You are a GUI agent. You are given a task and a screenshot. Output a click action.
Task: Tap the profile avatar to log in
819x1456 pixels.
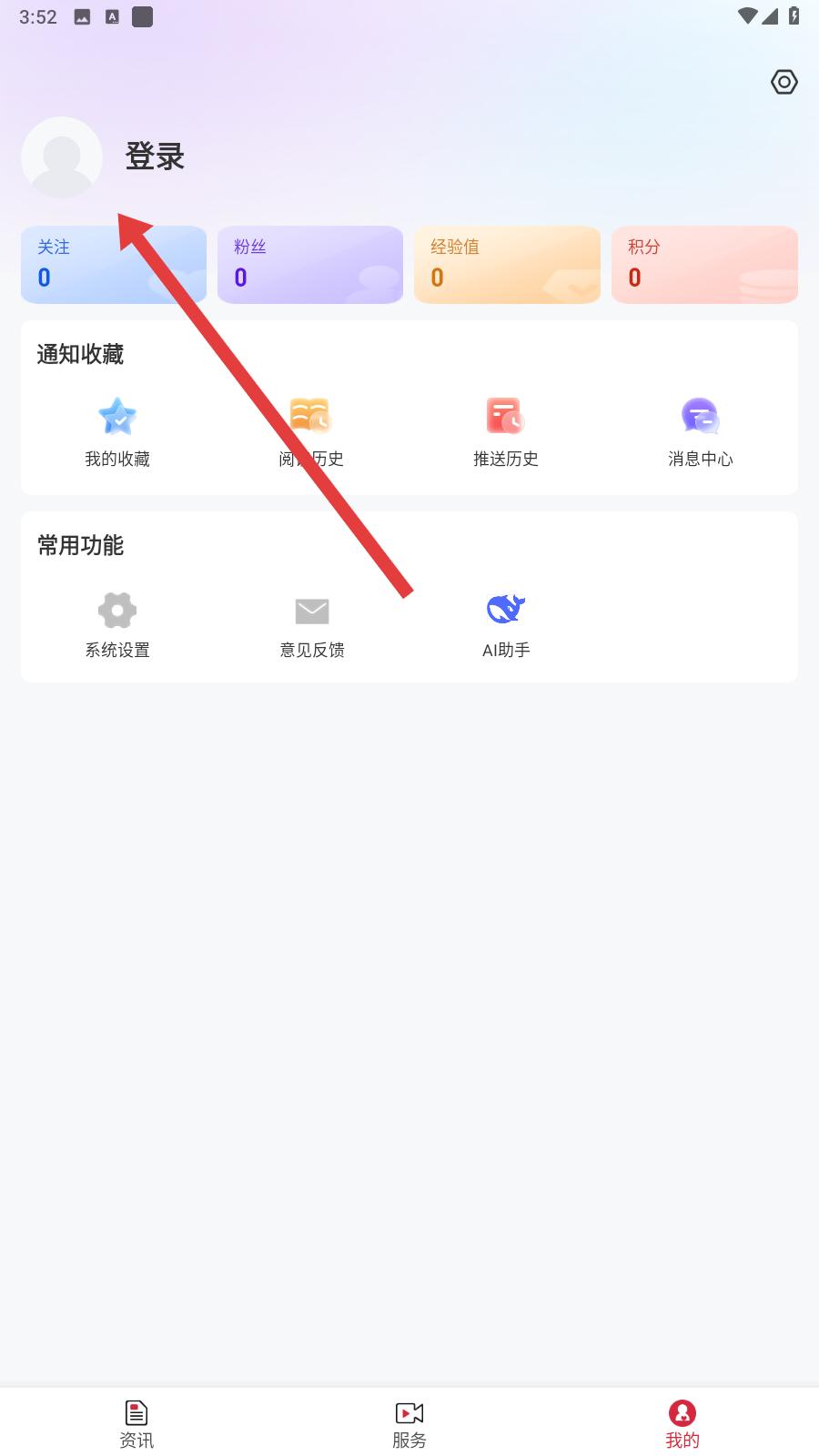(x=62, y=157)
